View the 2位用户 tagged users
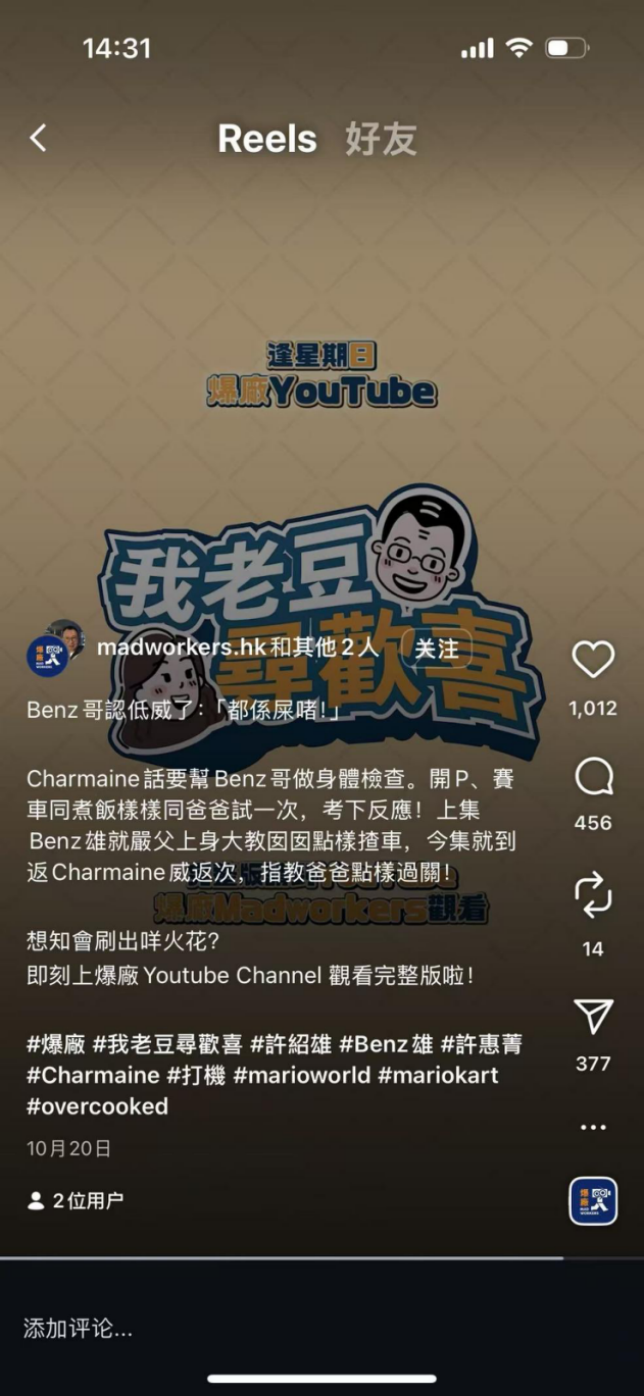 coord(76,1201)
